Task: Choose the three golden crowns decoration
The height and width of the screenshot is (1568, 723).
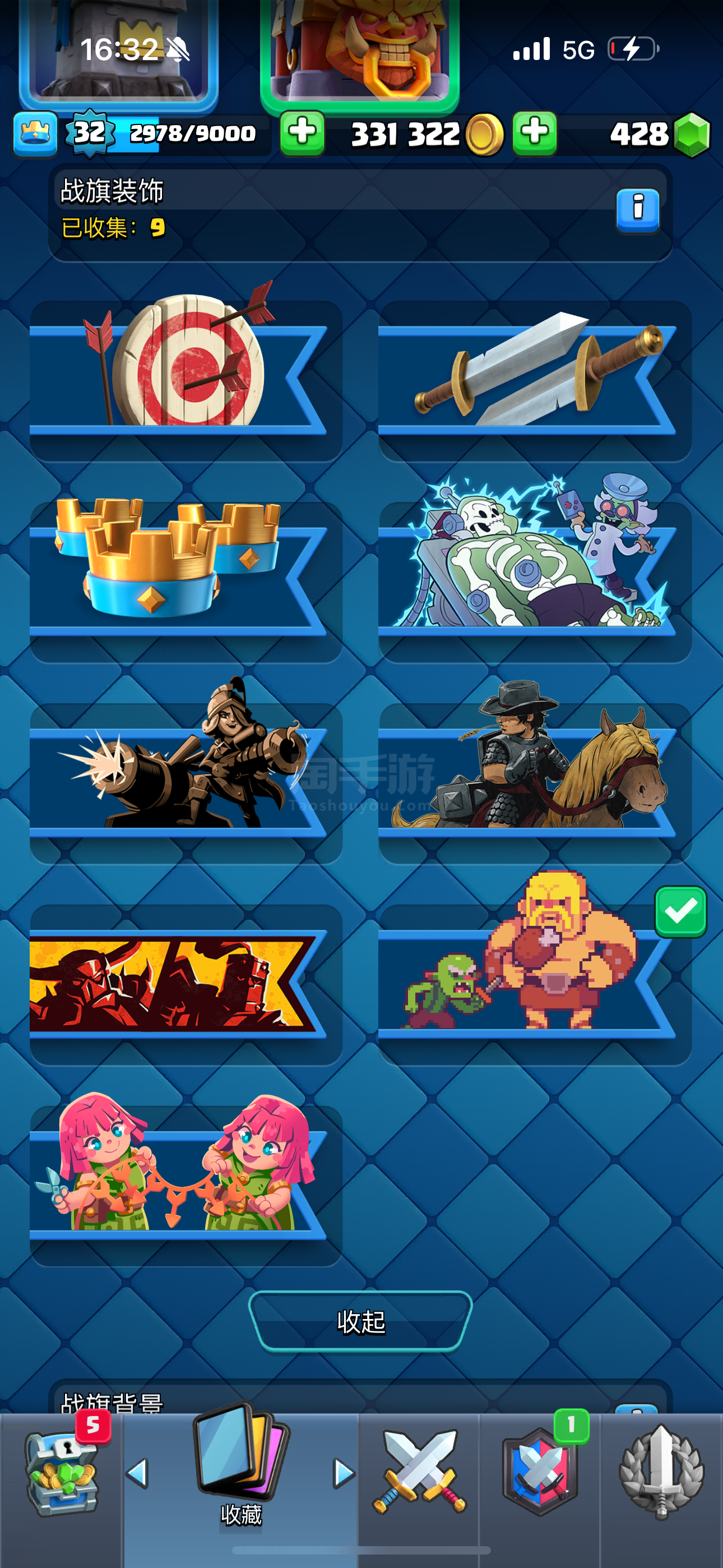Action: (186, 582)
